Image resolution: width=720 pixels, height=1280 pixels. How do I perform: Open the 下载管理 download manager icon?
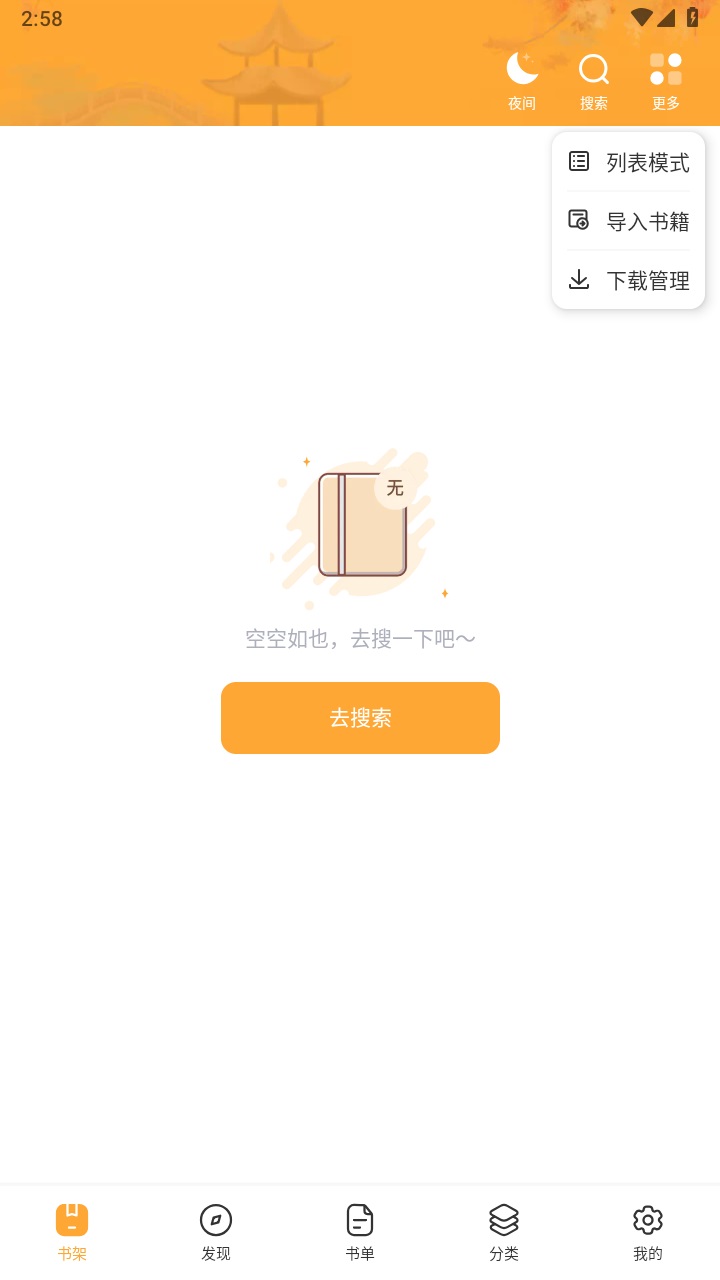click(x=578, y=280)
